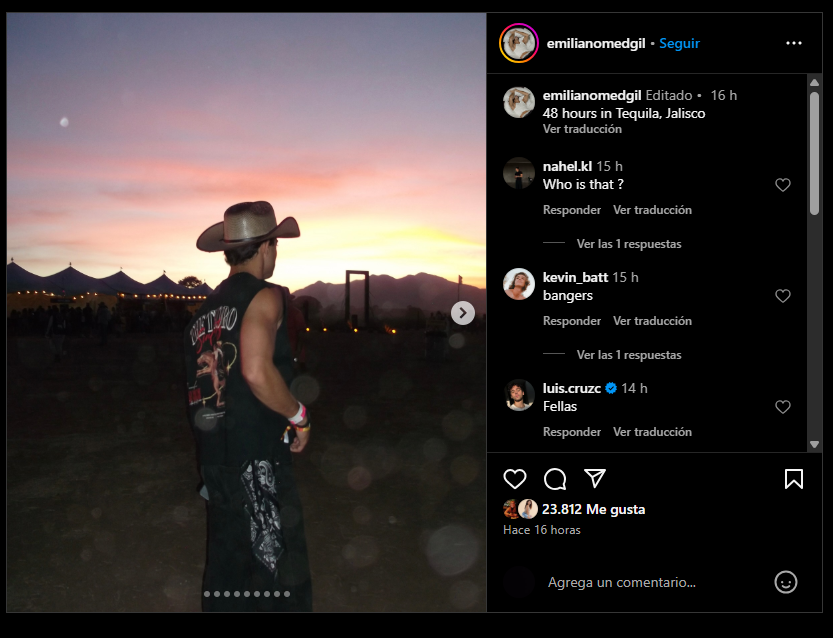Go to next photo in carousel
833x638 pixels.
point(462,313)
